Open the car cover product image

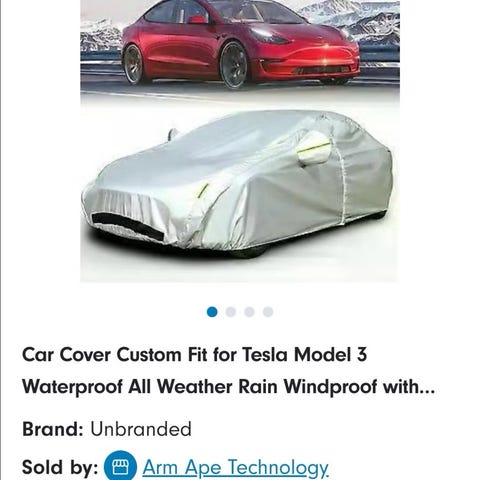[x=240, y=141]
